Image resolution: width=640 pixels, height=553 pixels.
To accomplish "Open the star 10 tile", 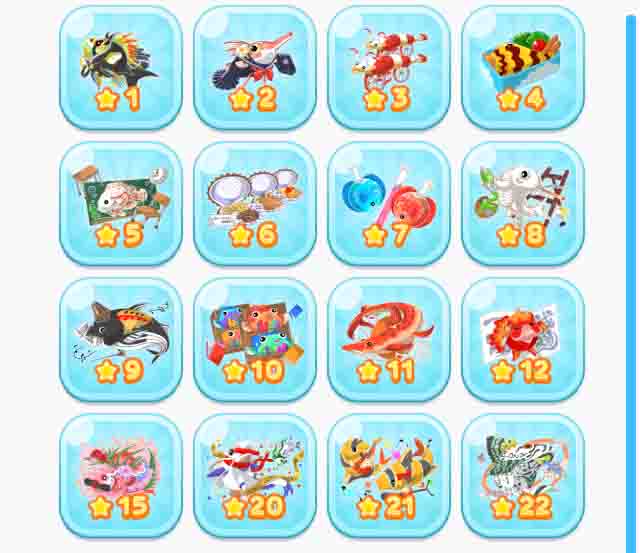I will 254,339.
